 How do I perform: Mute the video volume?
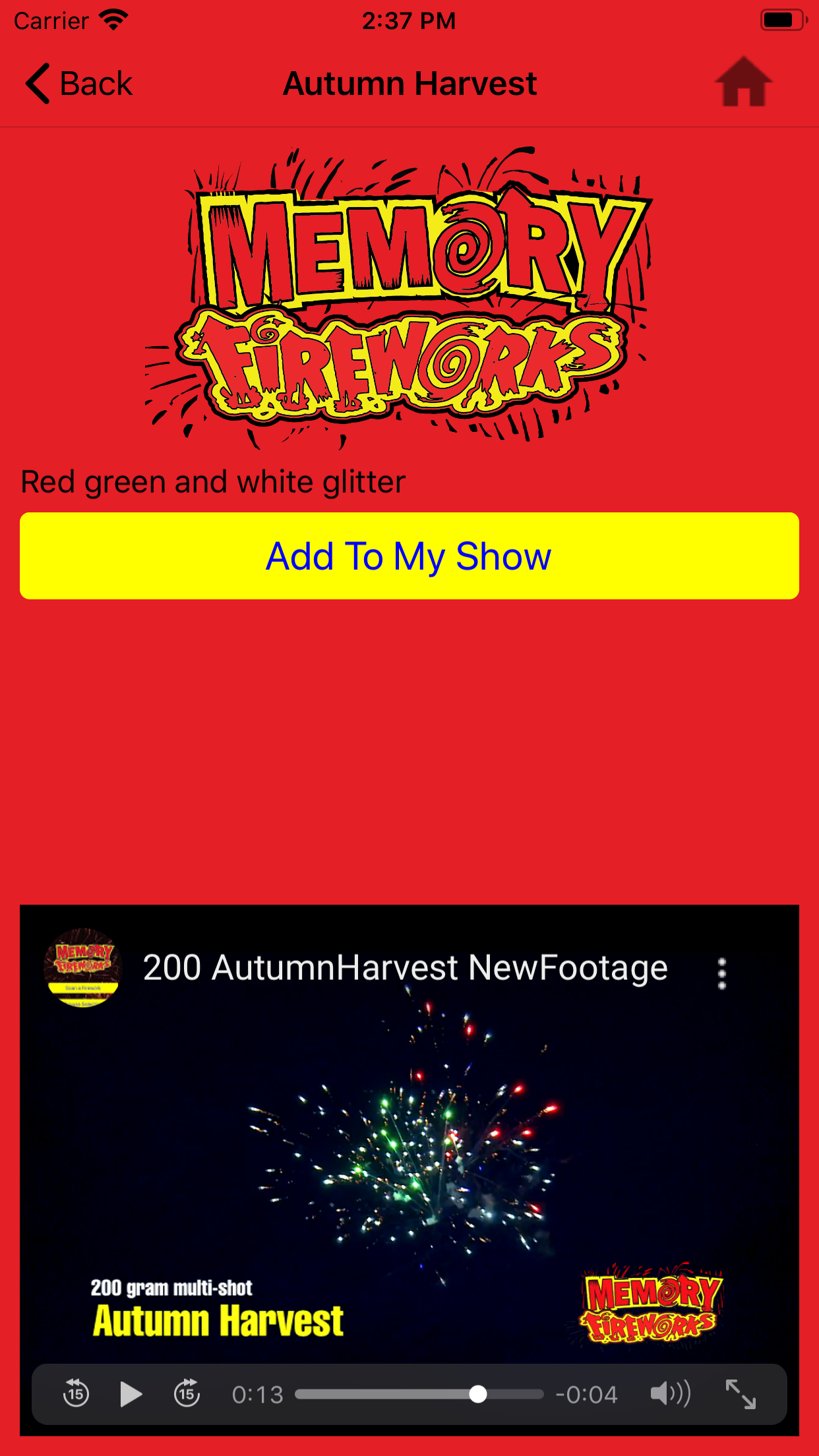(669, 1394)
